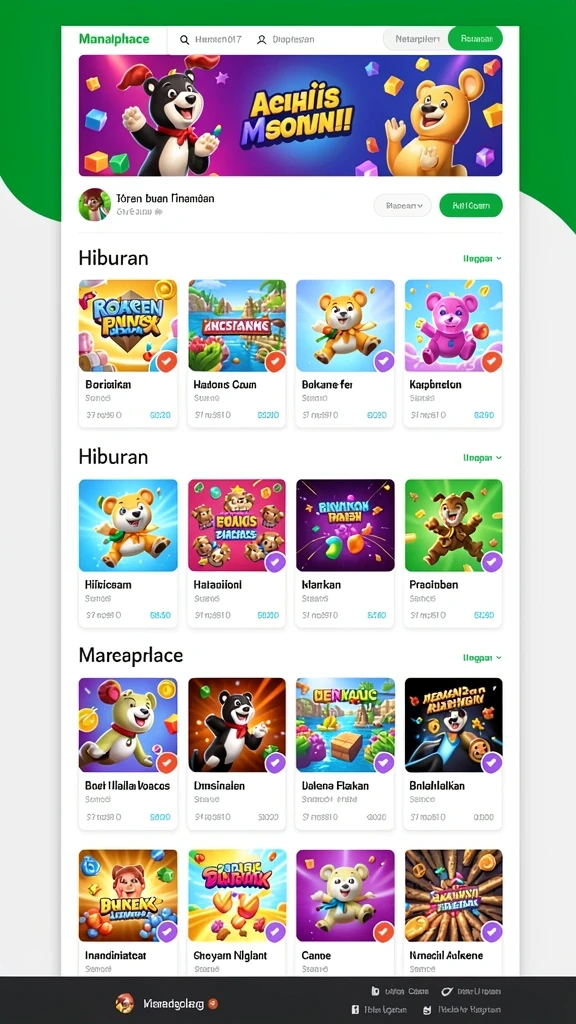
Task: Open the Bokane fer game card
Action: (x=345, y=353)
